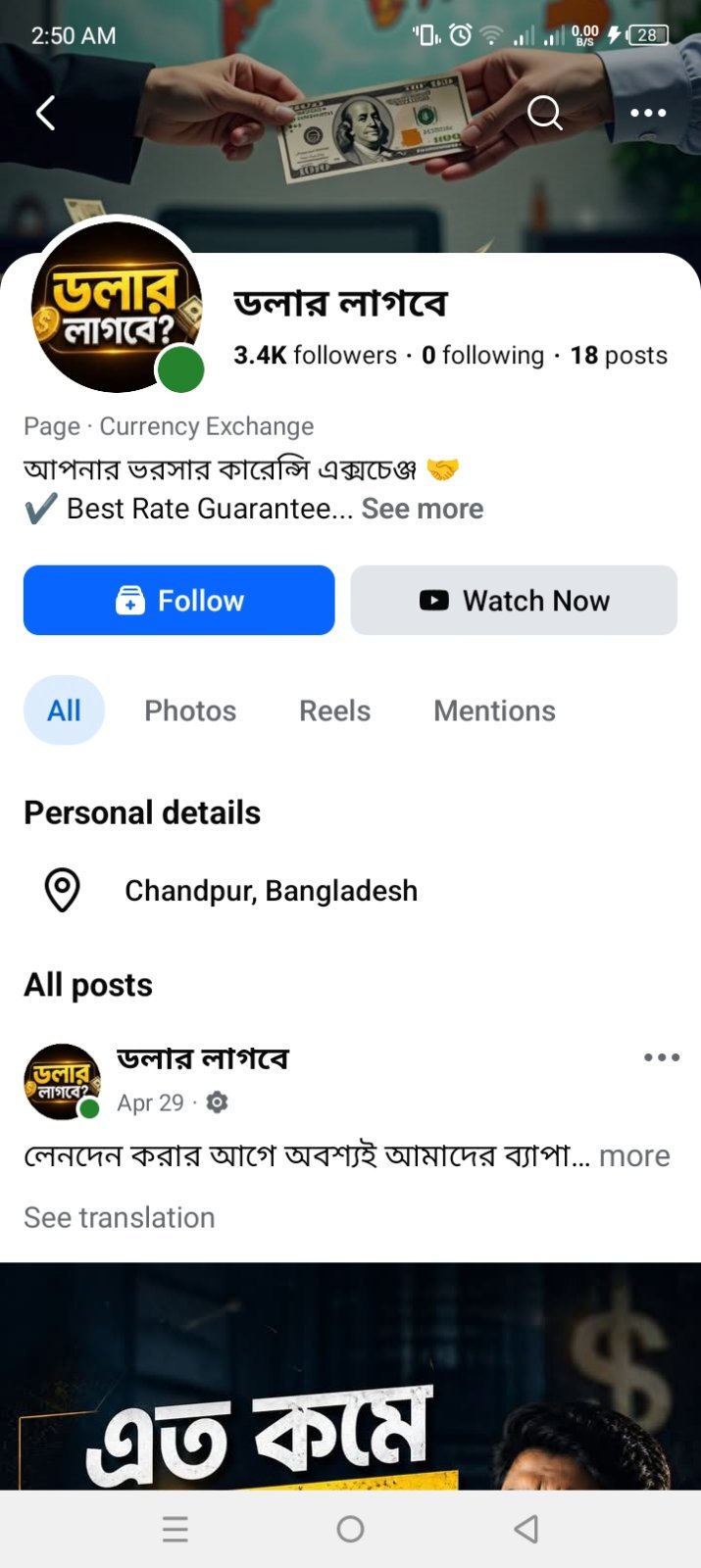This screenshot has height=1568, width=701.
Task: View the 3.4K followers list
Action: pyautogui.click(x=315, y=355)
